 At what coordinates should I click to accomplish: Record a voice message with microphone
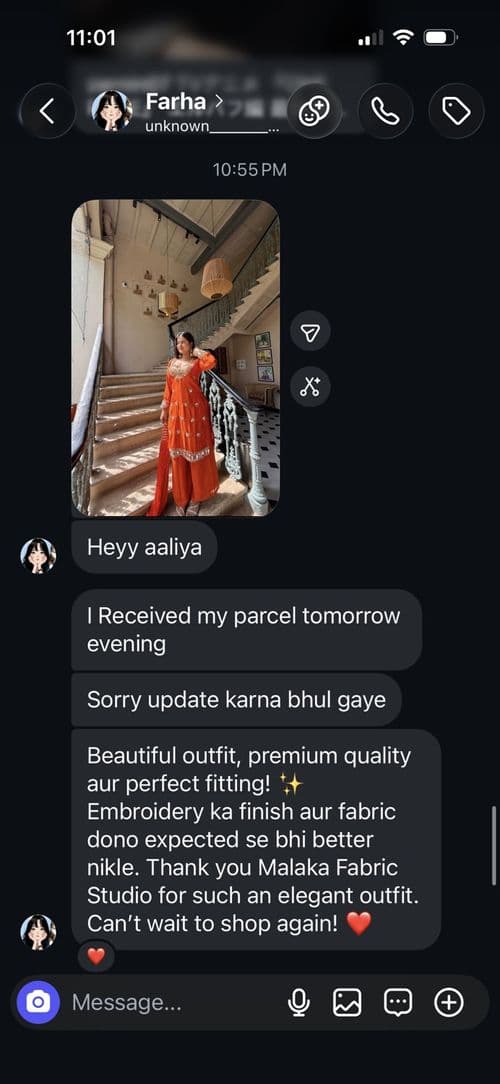(299, 1002)
